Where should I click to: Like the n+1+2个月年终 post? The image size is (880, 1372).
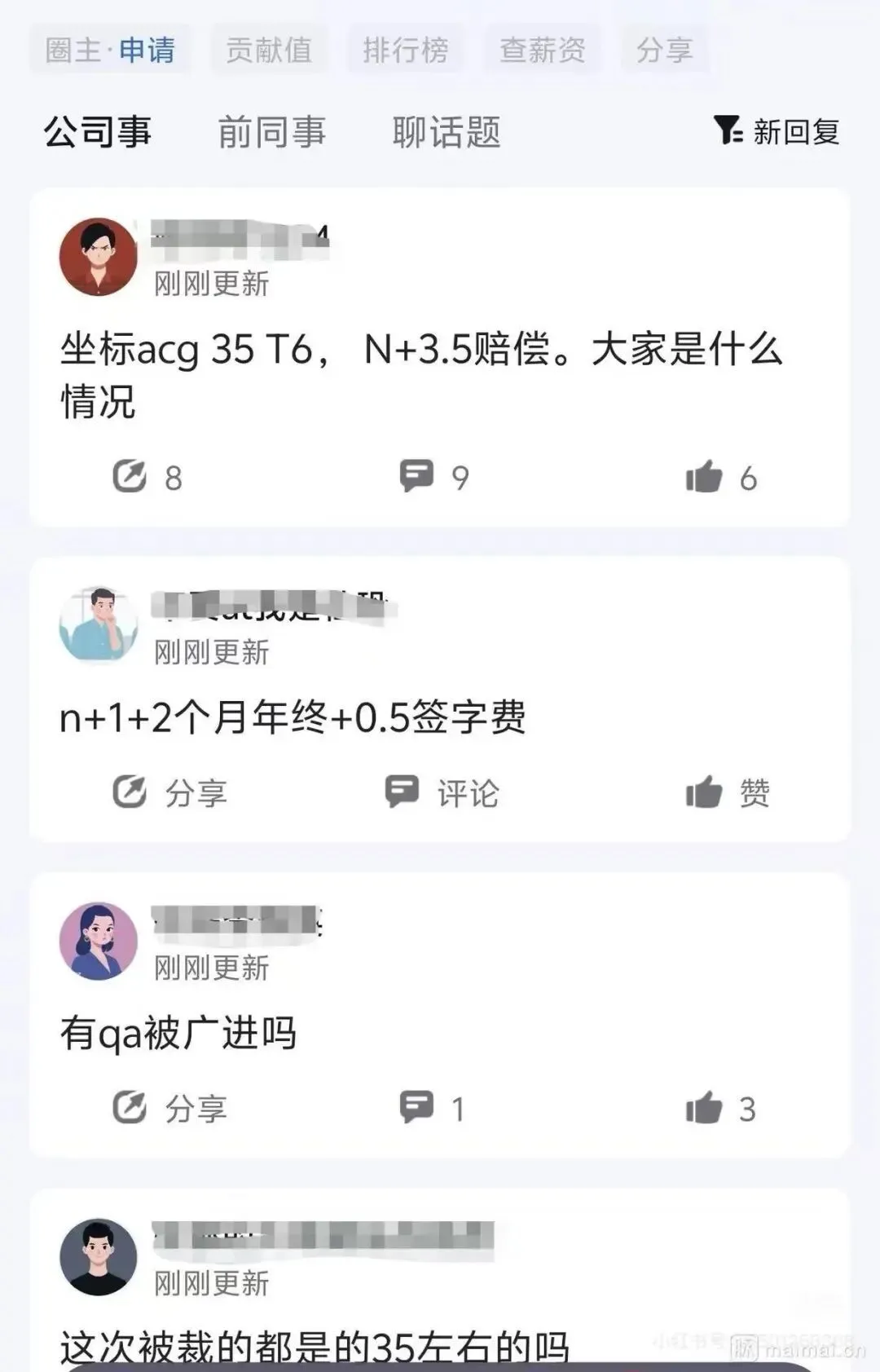[x=727, y=792]
